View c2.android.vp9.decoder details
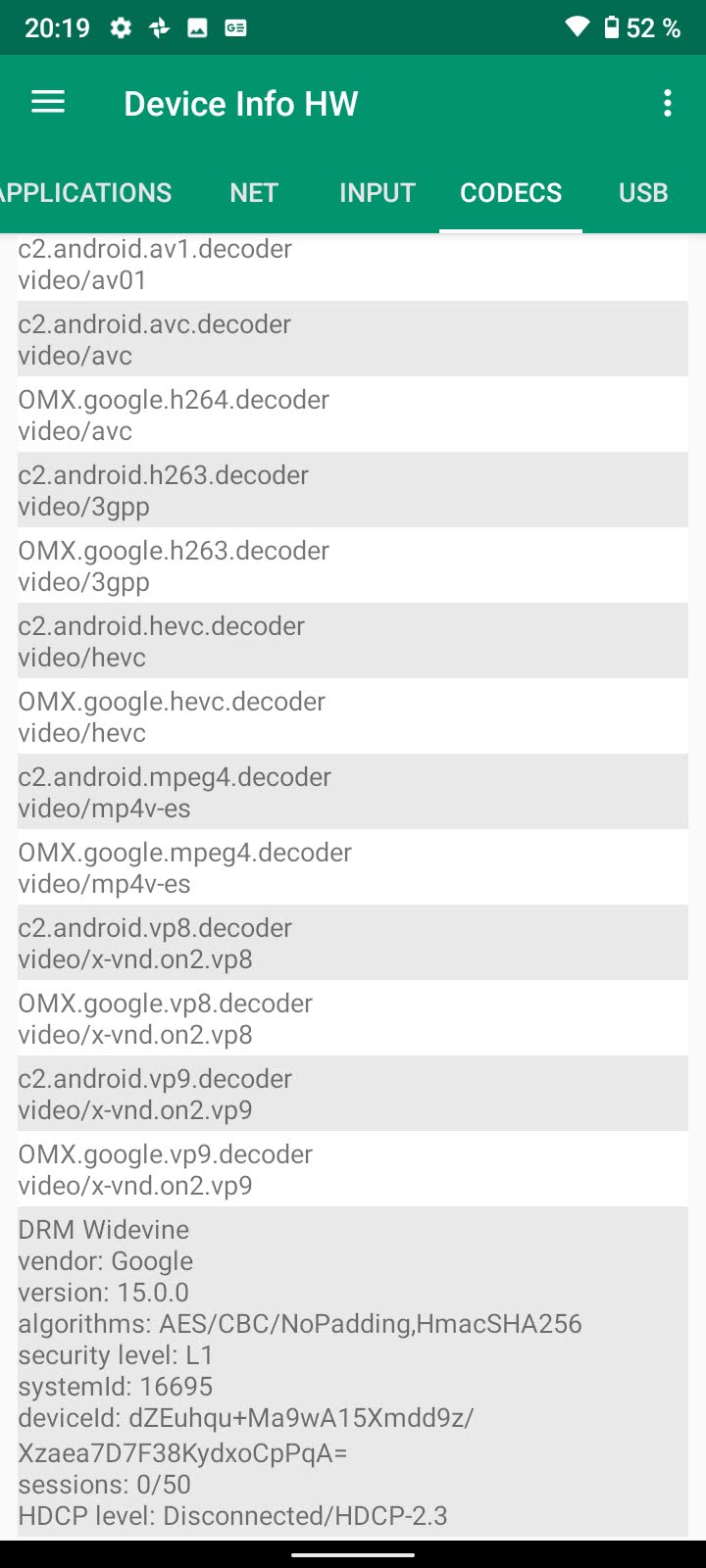The height and width of the screenshot is (1568, 706). tap(353, 1095)
